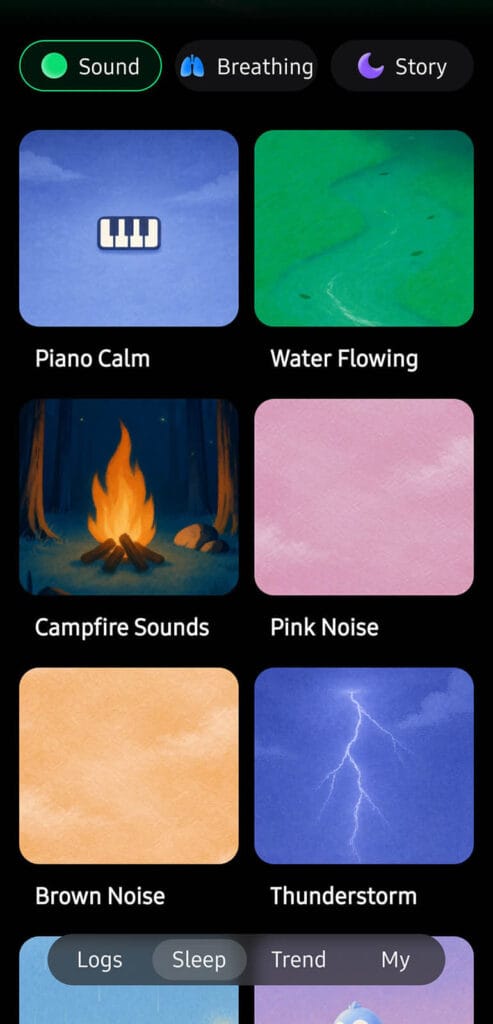Open the Story category
493x1024 pixels.
pos(402,66)
